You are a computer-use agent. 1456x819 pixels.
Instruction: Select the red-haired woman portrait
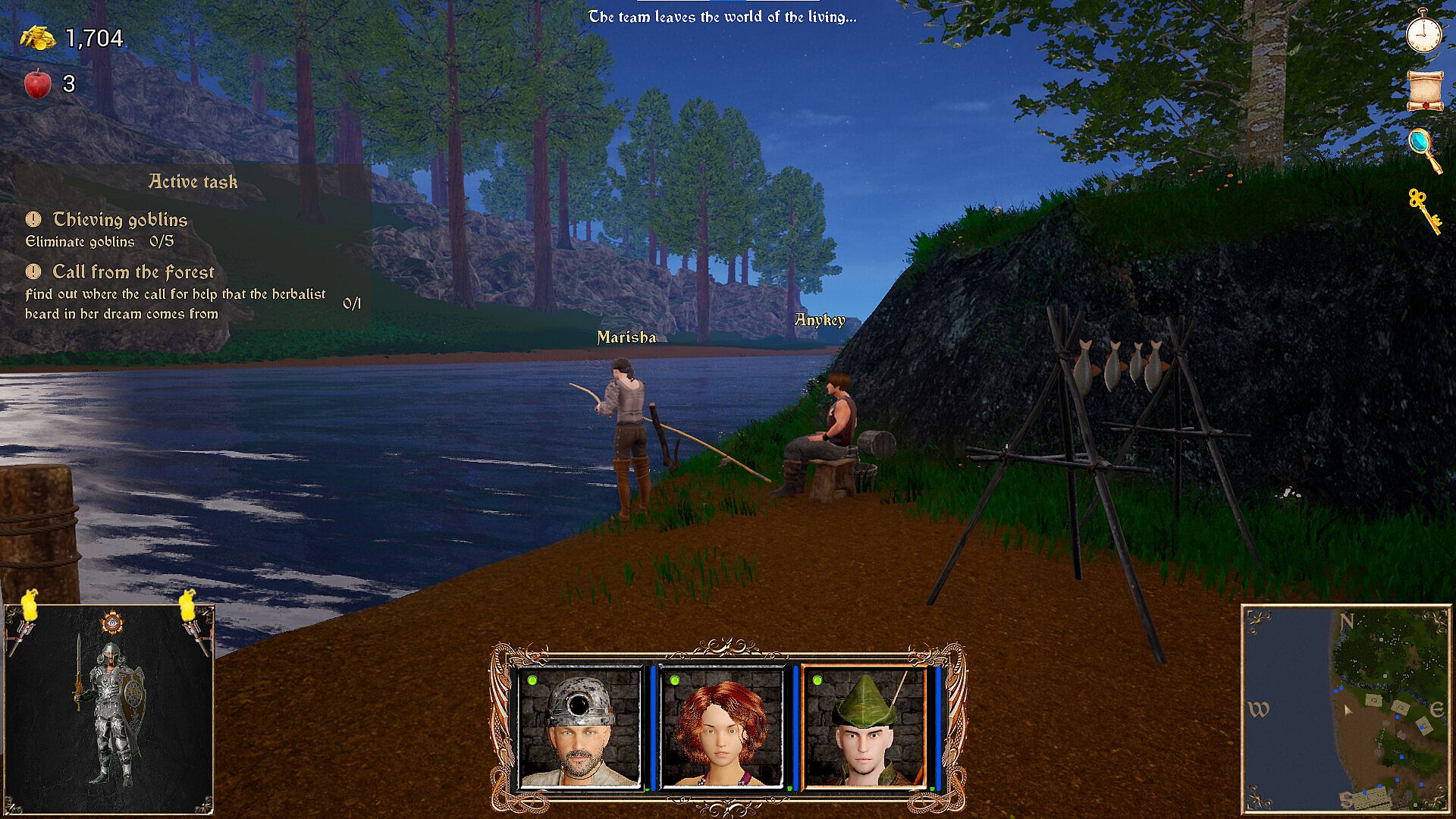pyautogui.click(x=721, y=727)
